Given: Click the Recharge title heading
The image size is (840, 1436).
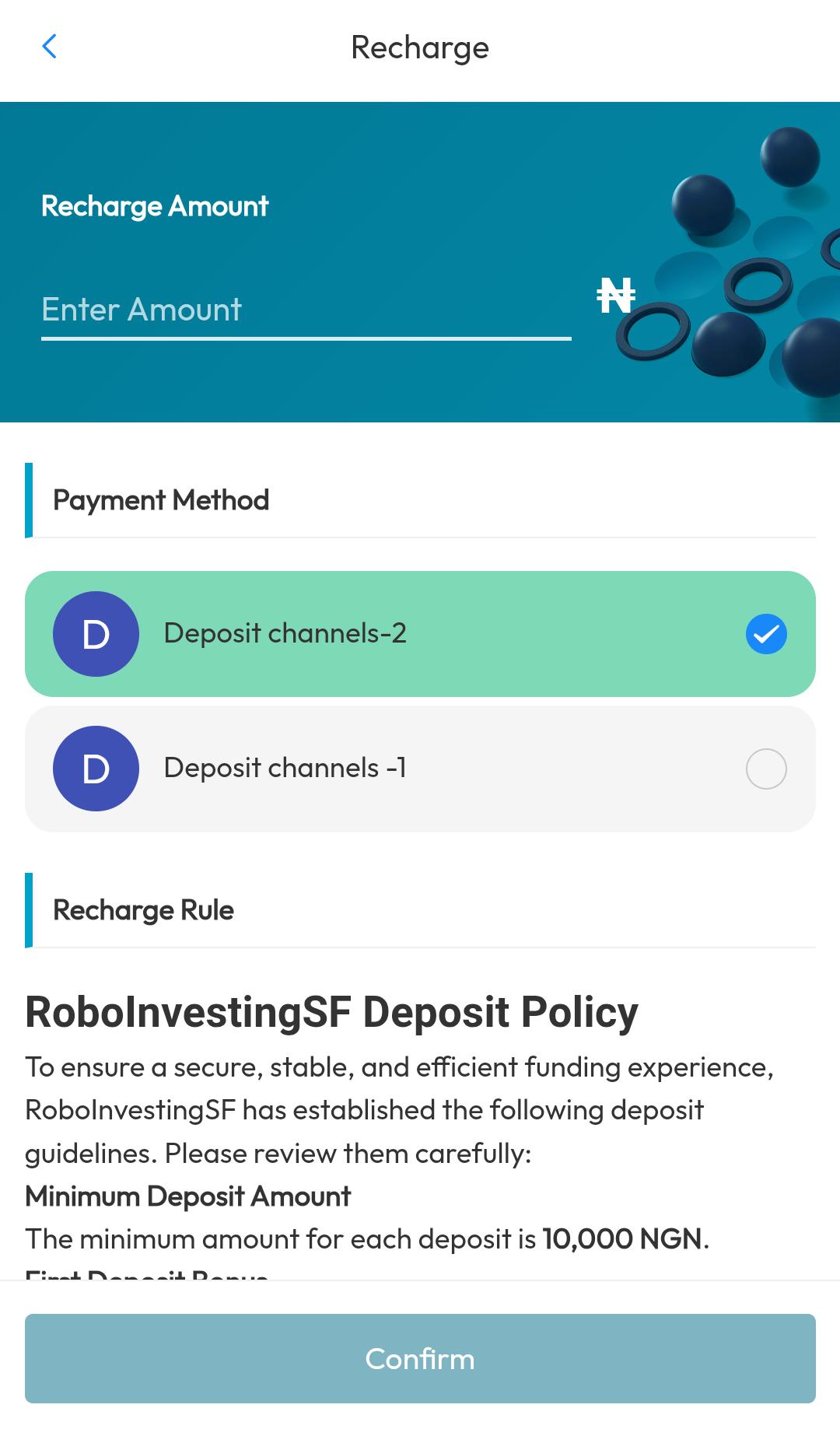Looking at the screenshot, I should pyautogui.click(x=420, y=47).
